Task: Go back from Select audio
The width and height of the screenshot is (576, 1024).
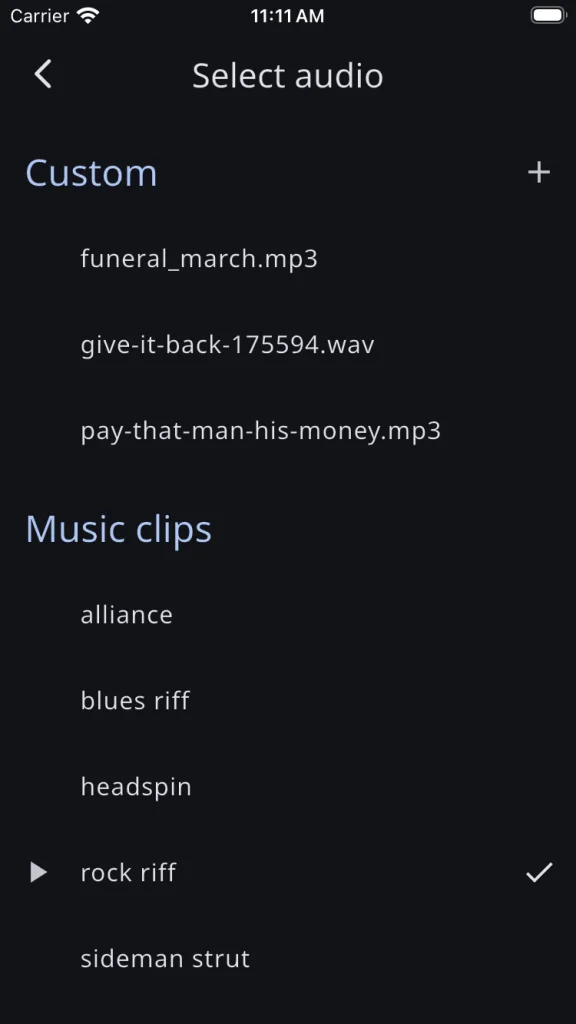Action: click(x=43, y=74)
